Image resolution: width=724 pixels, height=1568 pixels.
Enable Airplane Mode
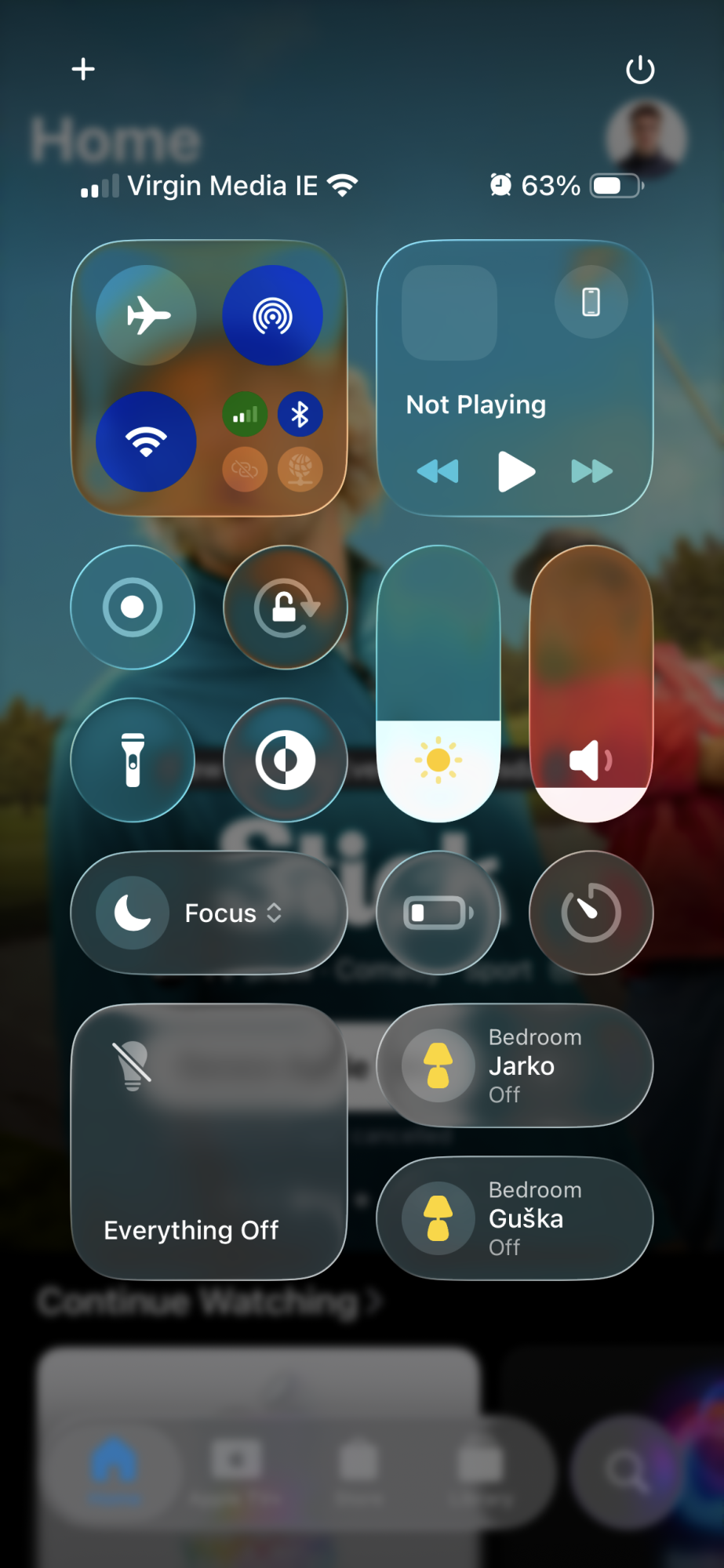147,315
